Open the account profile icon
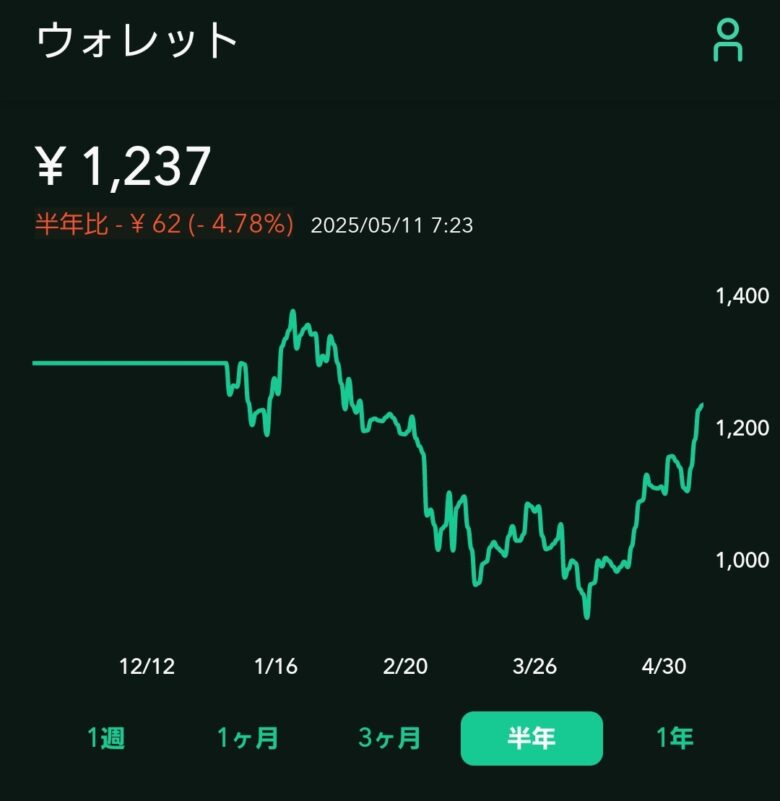780x801 pixels. 727,40
